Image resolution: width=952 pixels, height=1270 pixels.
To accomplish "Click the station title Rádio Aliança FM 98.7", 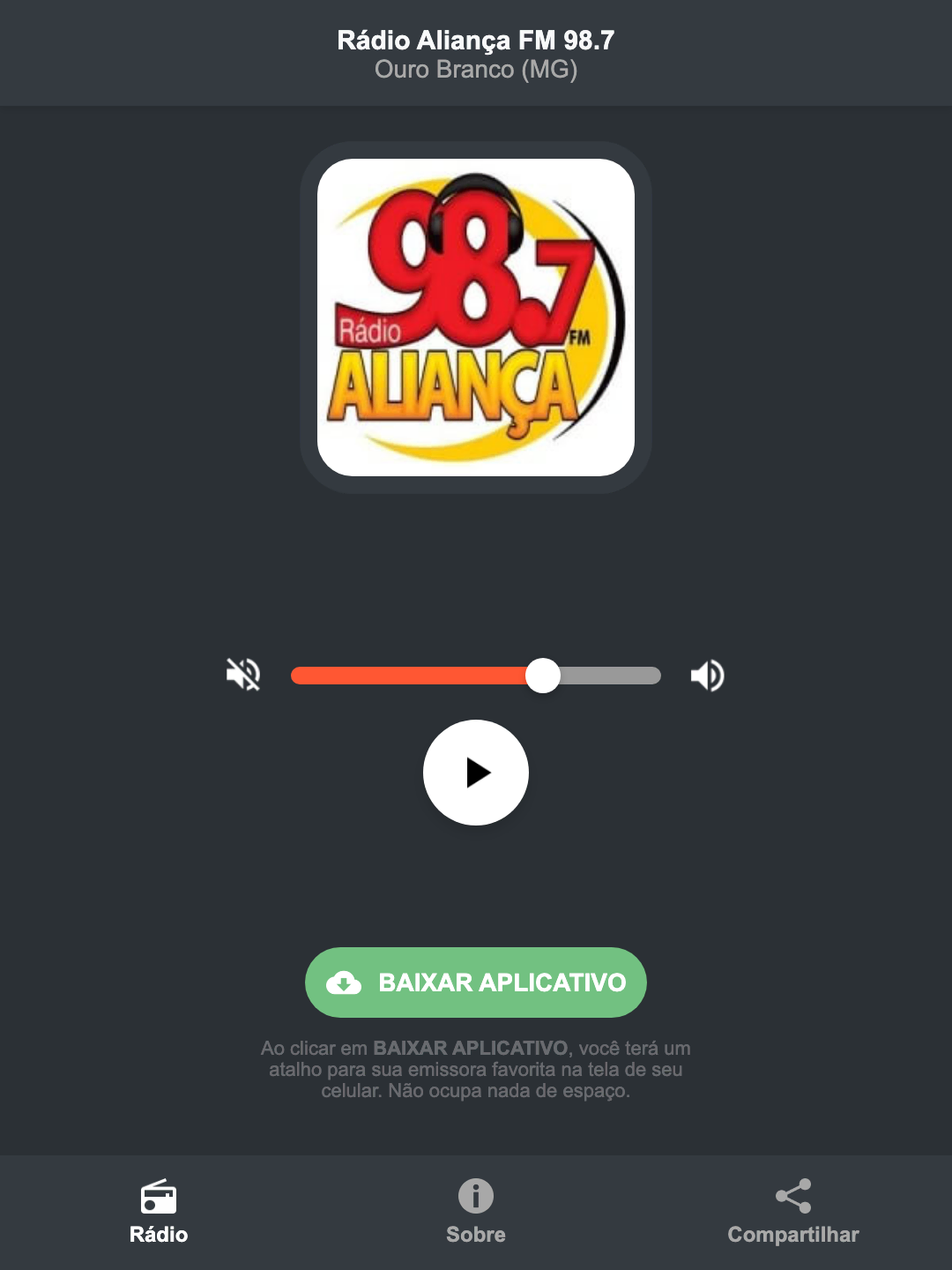I will (x=476, y=40).
